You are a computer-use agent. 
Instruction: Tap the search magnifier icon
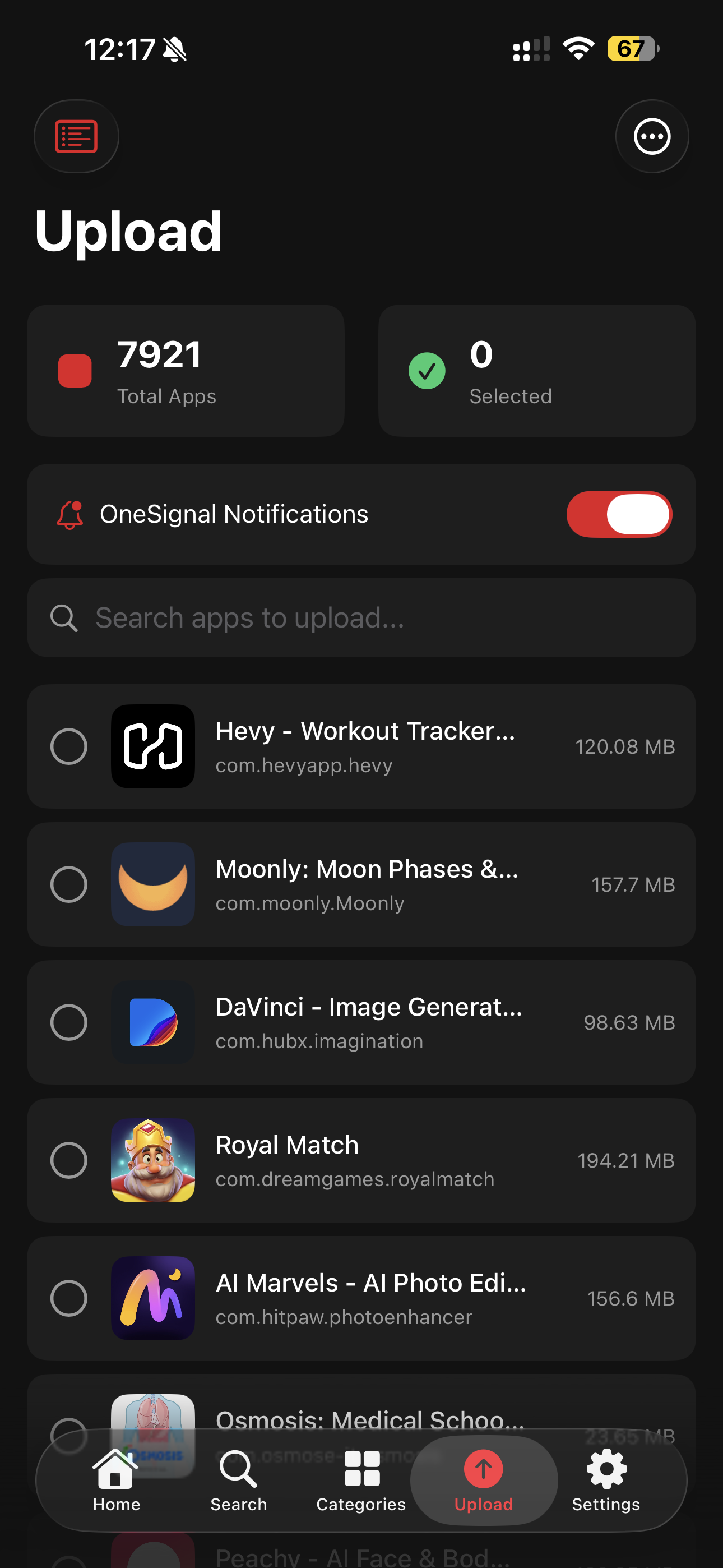(x=63, y=617)
